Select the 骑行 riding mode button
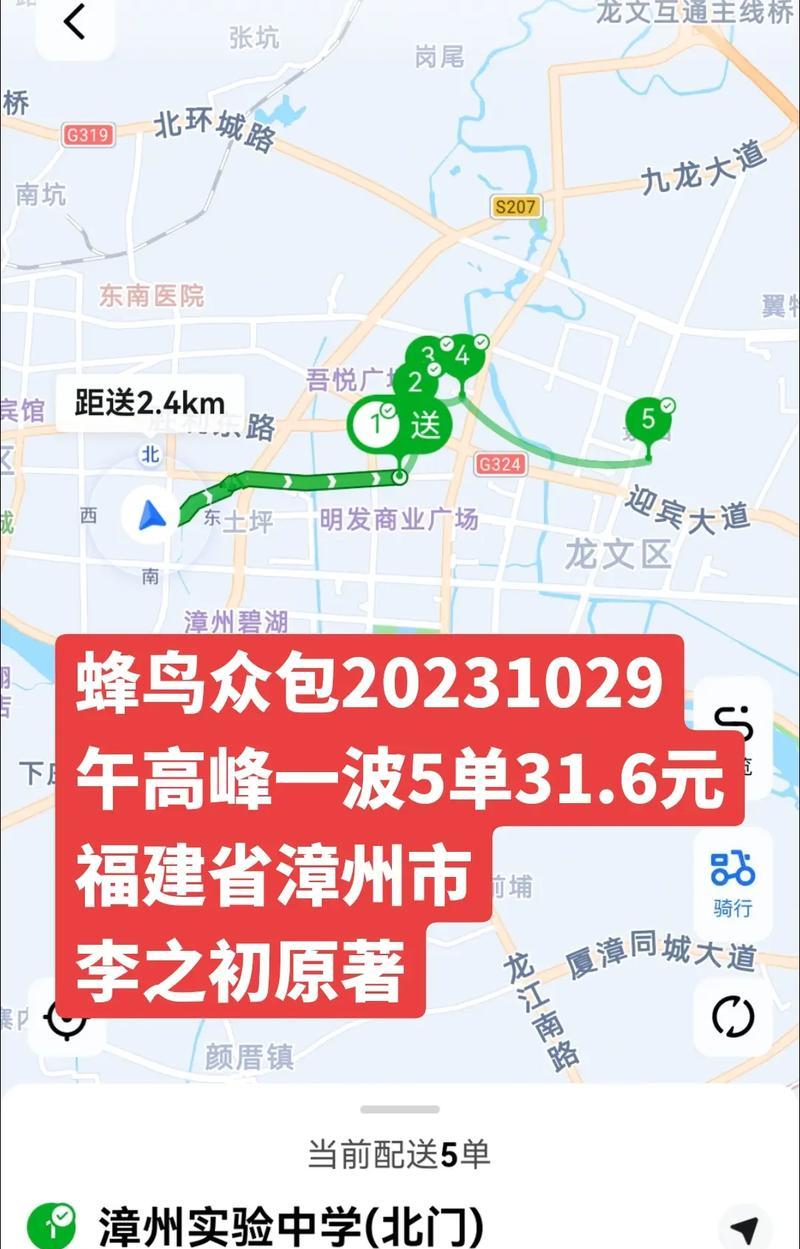This screenshot has height=1249, width=800. pyautogui.click(x=733, y=883)
